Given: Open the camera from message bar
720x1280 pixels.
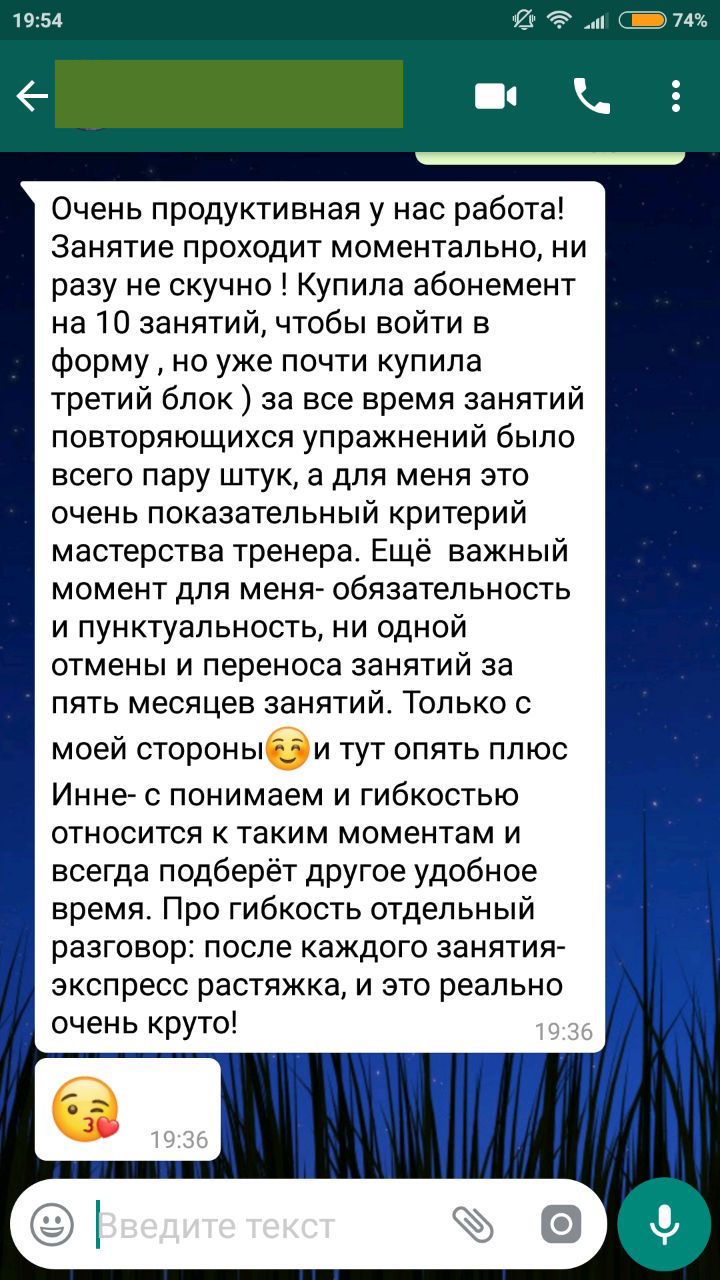Looking at the screenshot, I should (560, 1224).
